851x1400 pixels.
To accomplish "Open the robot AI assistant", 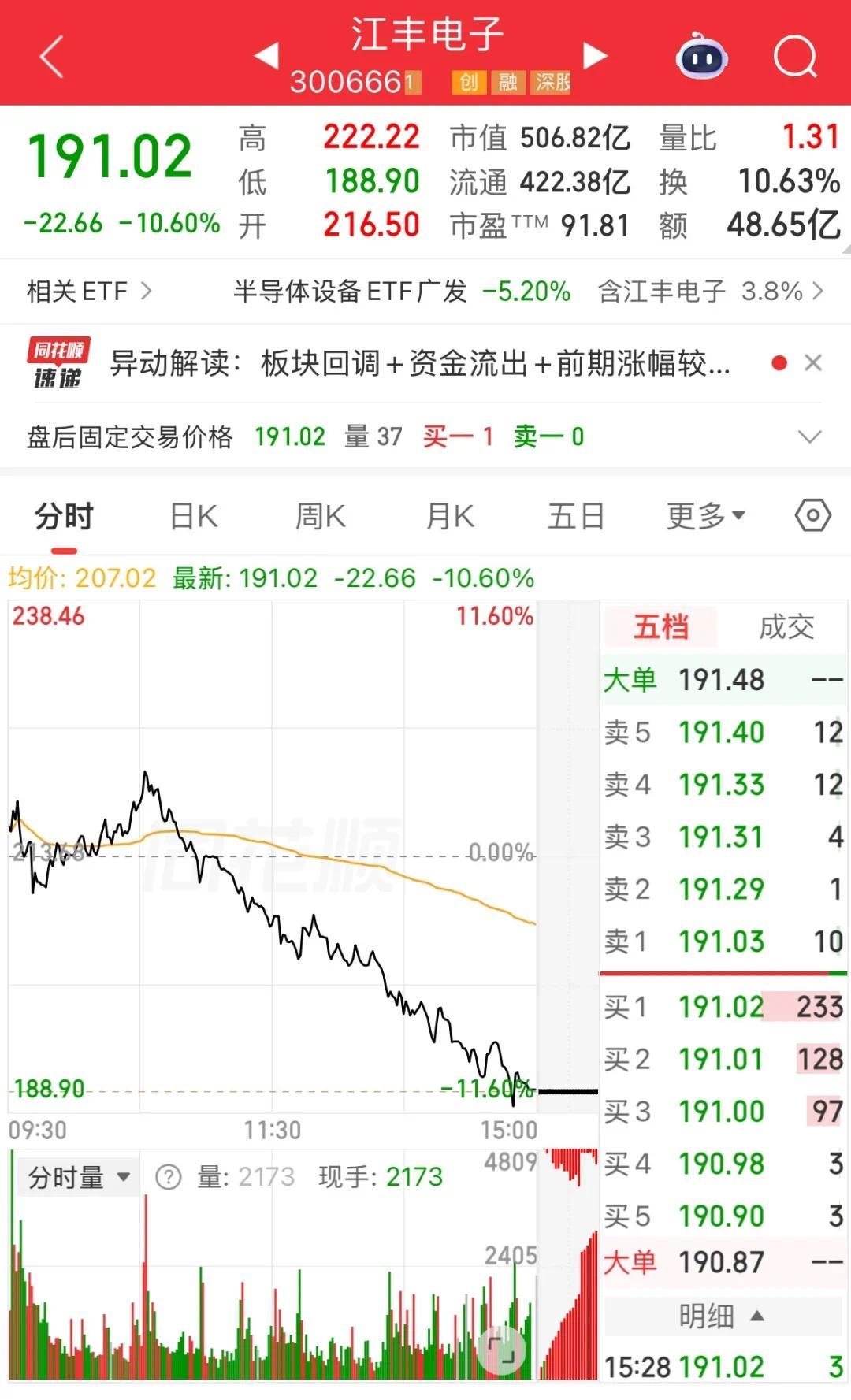I will coord(702,56).
